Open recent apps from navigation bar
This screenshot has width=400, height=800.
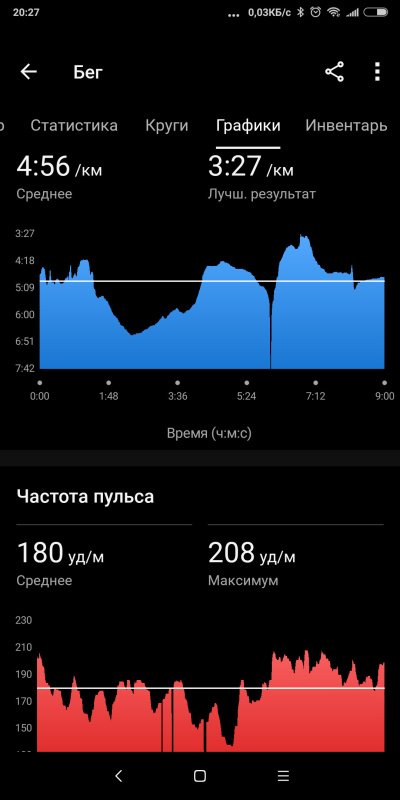pyautogui.click(x=283, y=776)
